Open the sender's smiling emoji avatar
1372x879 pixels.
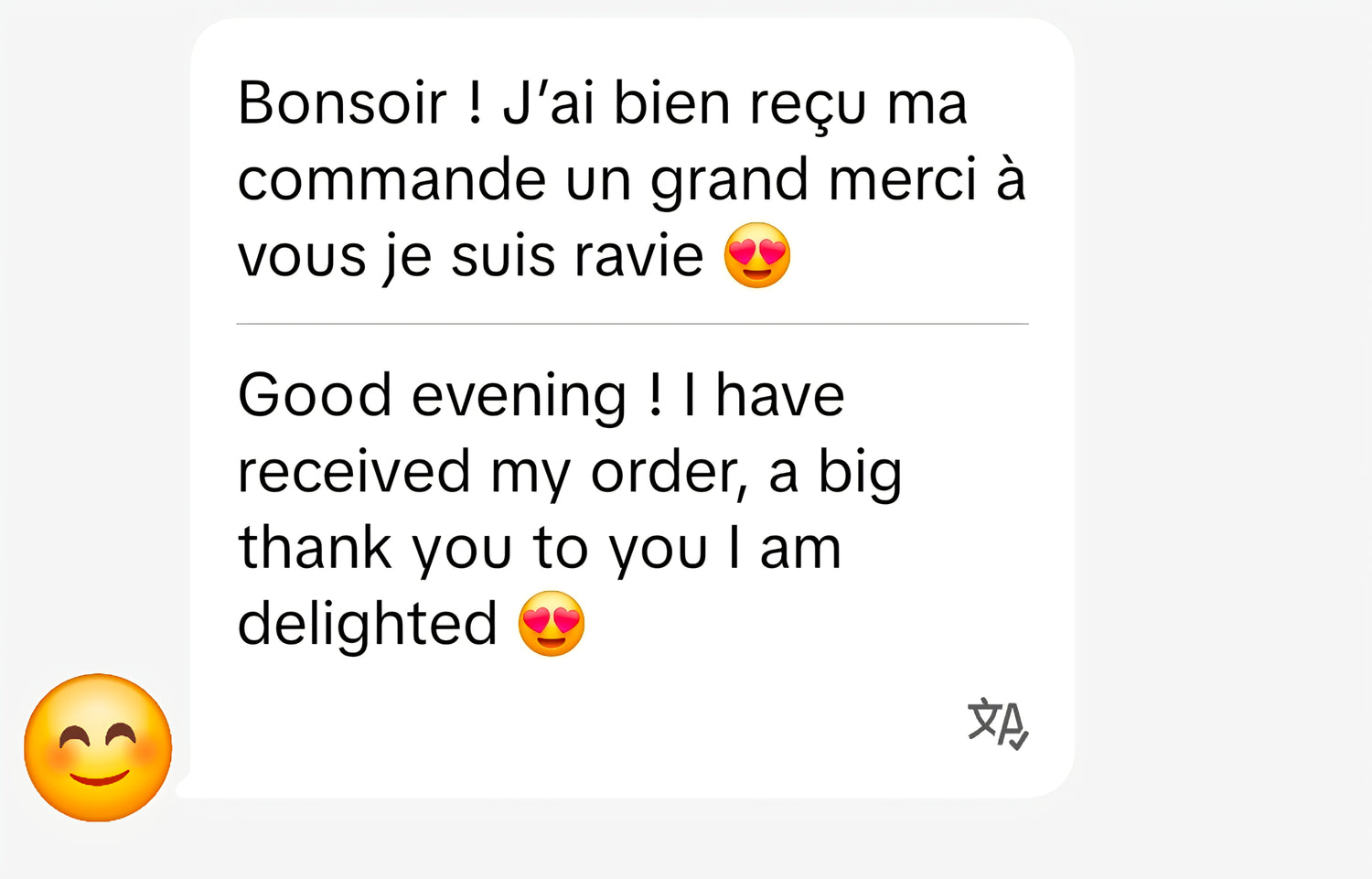pyautogui.click(x=98, y=748)
